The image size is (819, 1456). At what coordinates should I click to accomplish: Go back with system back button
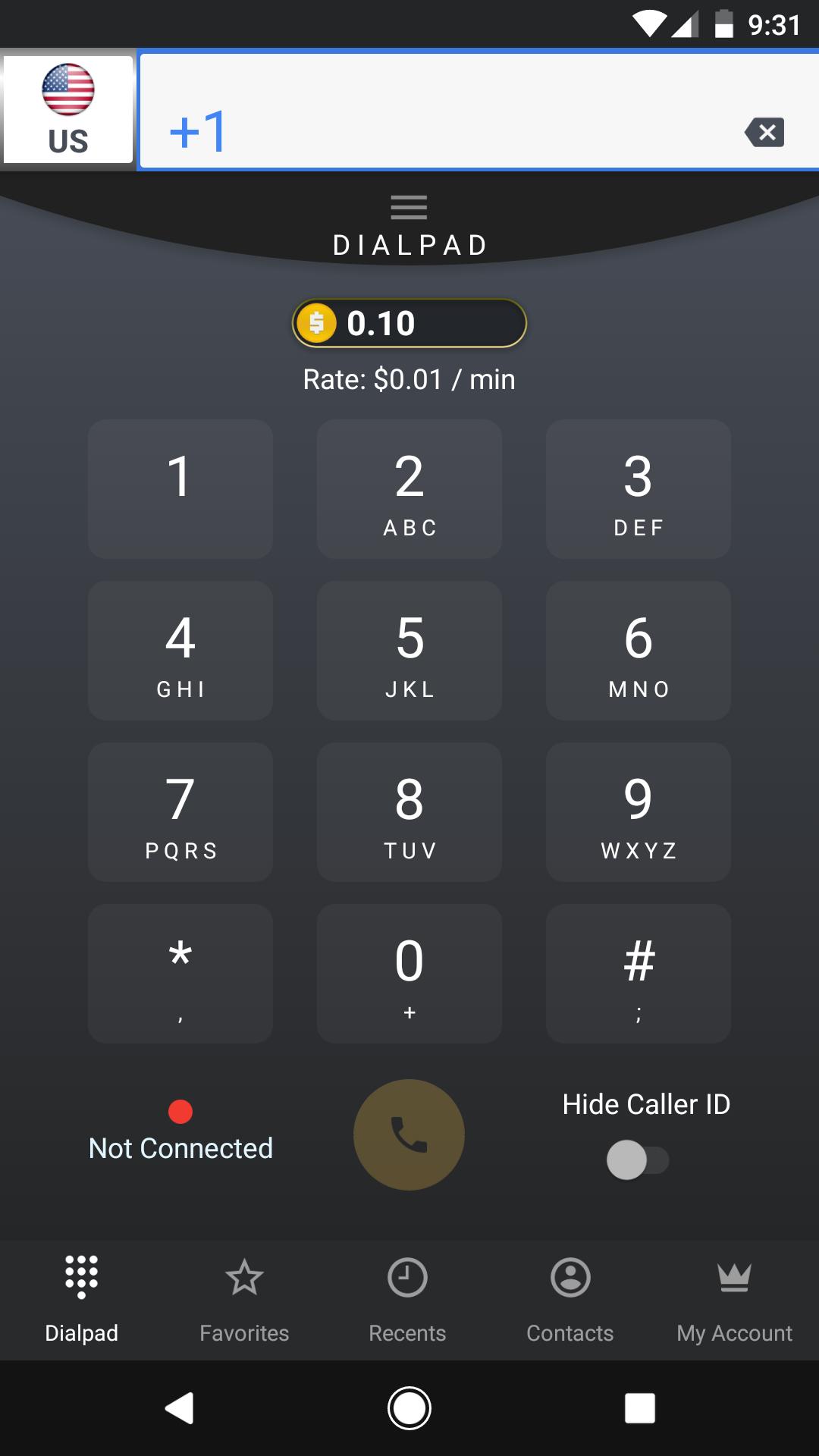pyautogui.click(x=180, y=1408)
